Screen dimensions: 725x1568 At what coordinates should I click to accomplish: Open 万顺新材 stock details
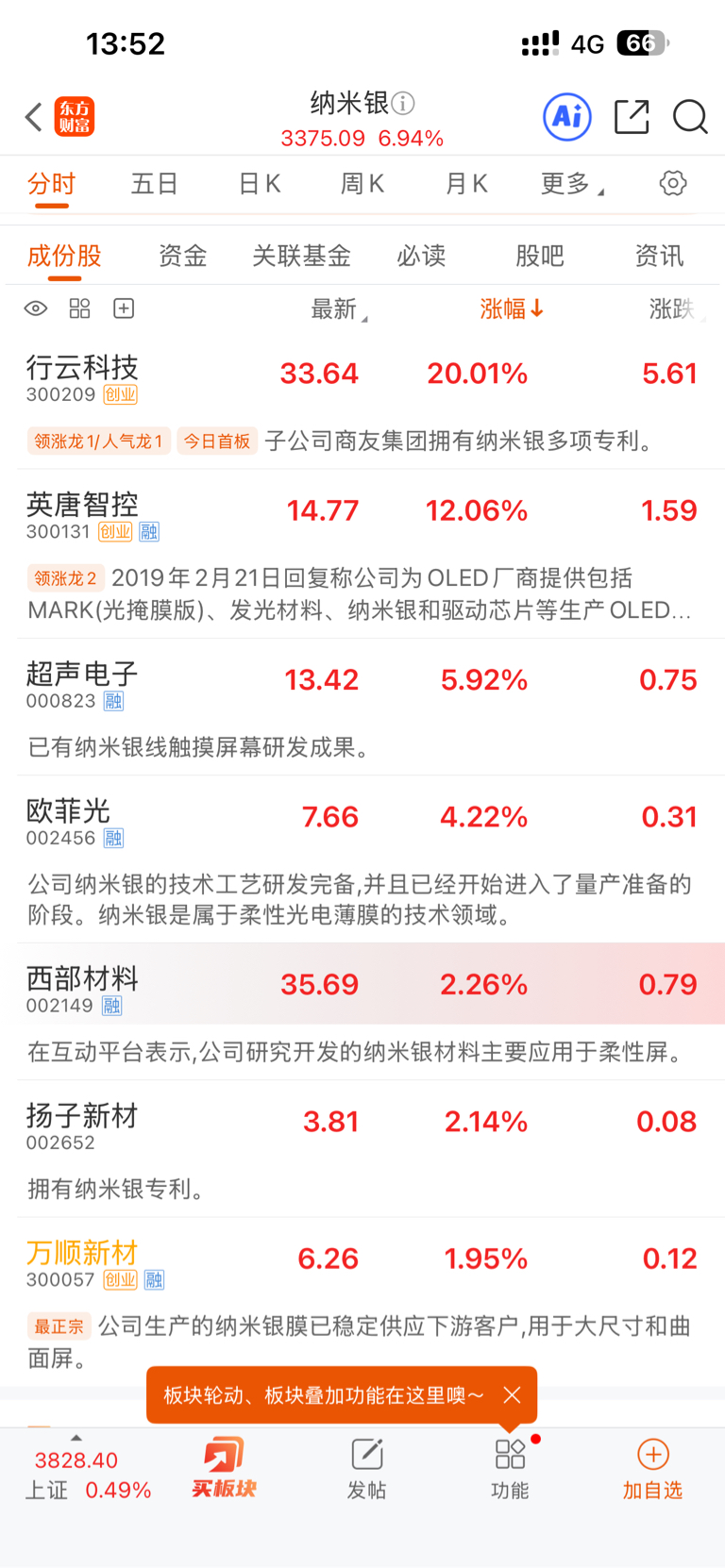pyautogui.click(x=362, y=1262)
